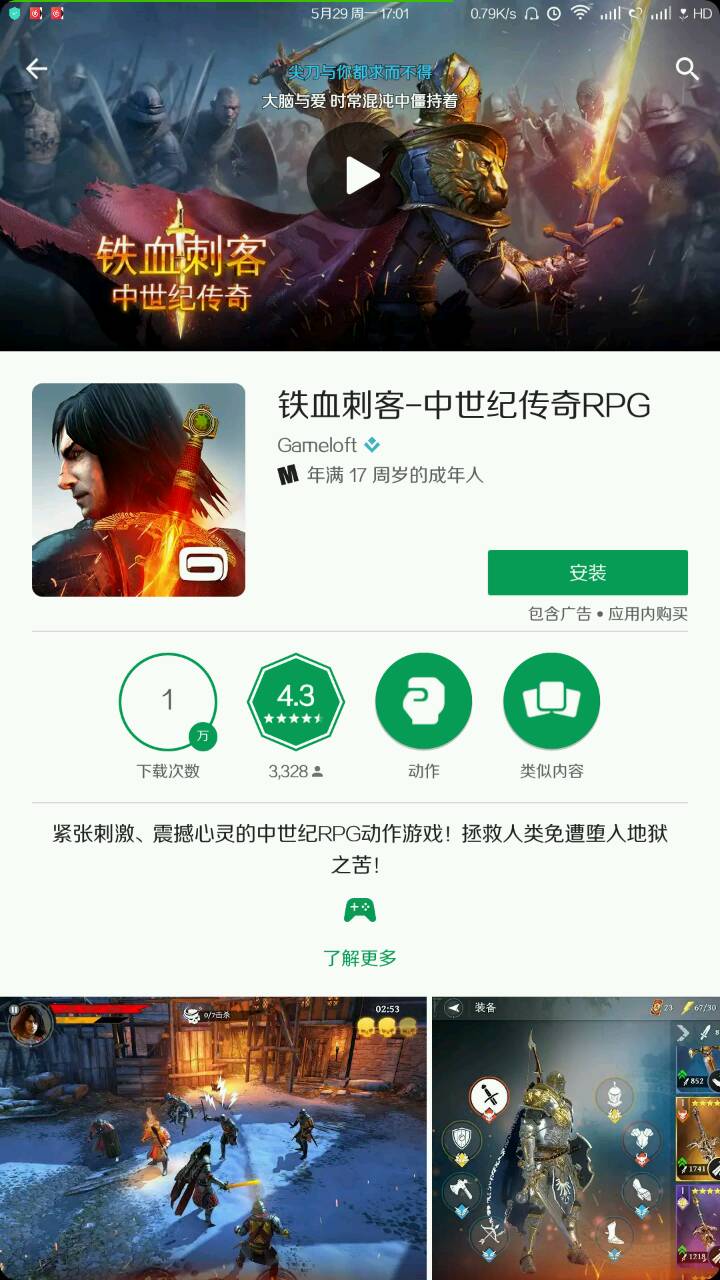The image size is (720, 1280).
Task: View the 4.3 rating and reviews
Action: [x=295, y=703]
